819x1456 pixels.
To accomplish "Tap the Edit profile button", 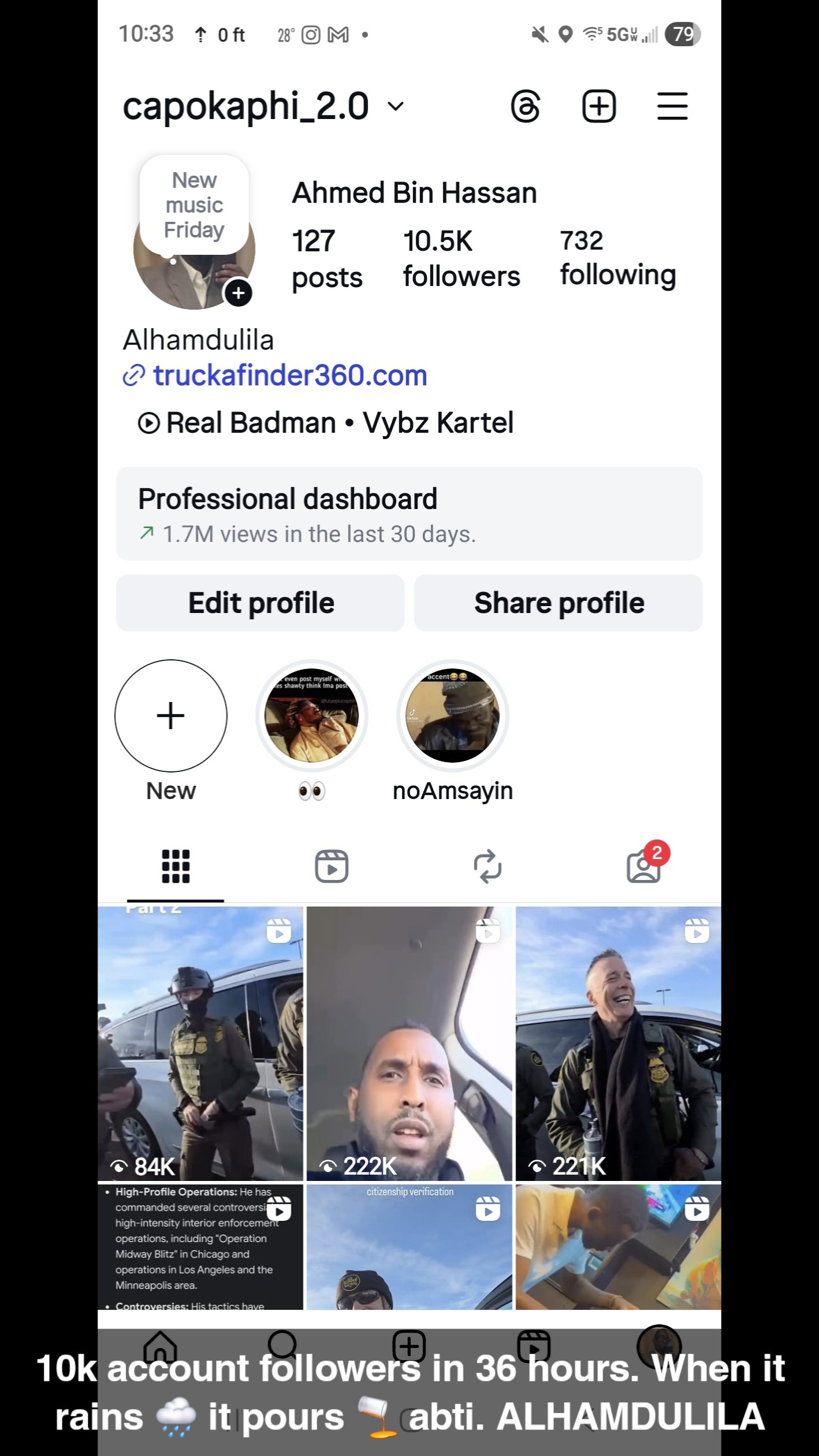I will point(260,603).
